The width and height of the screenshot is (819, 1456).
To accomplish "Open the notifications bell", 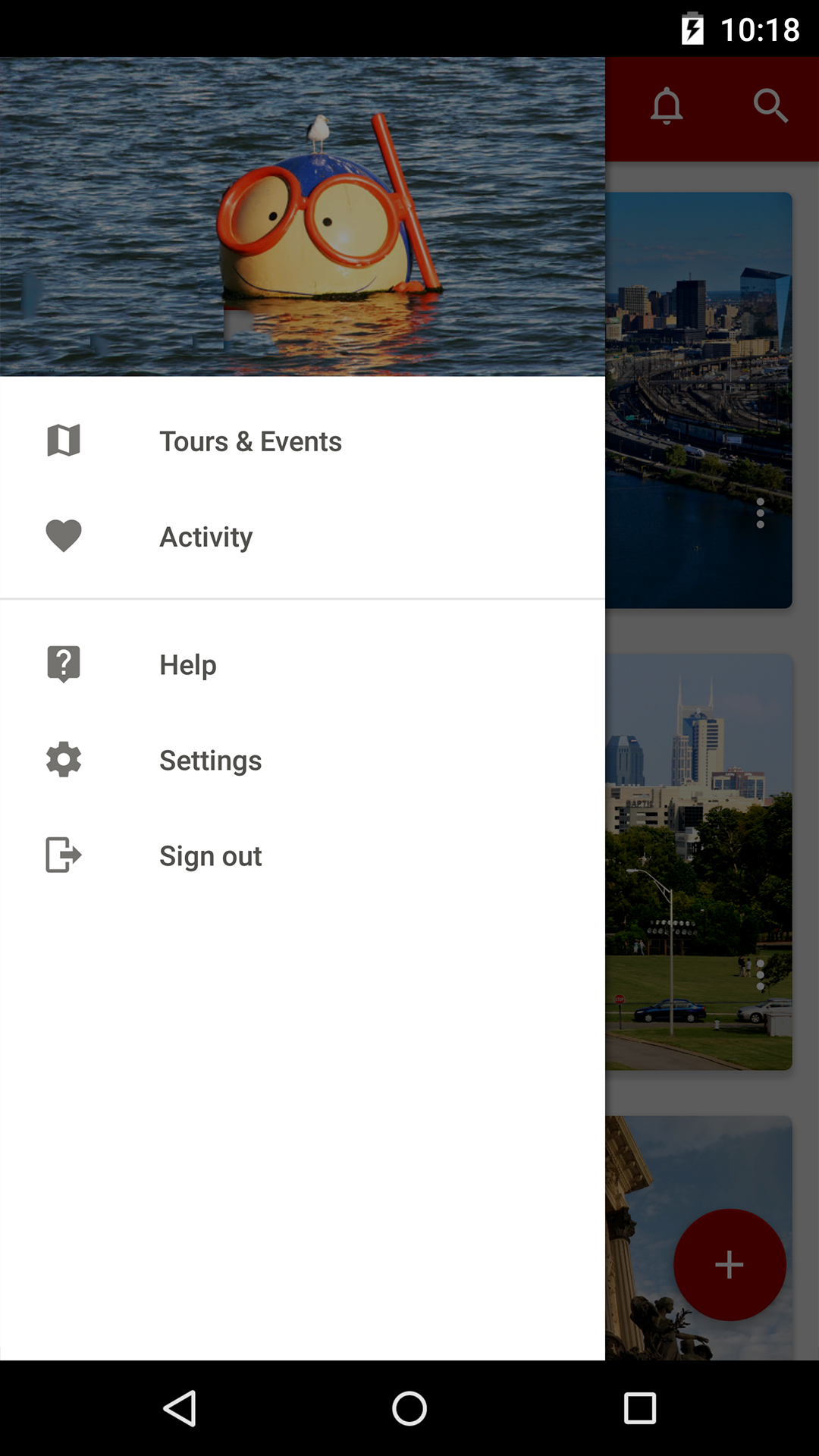I will point(667,106).
